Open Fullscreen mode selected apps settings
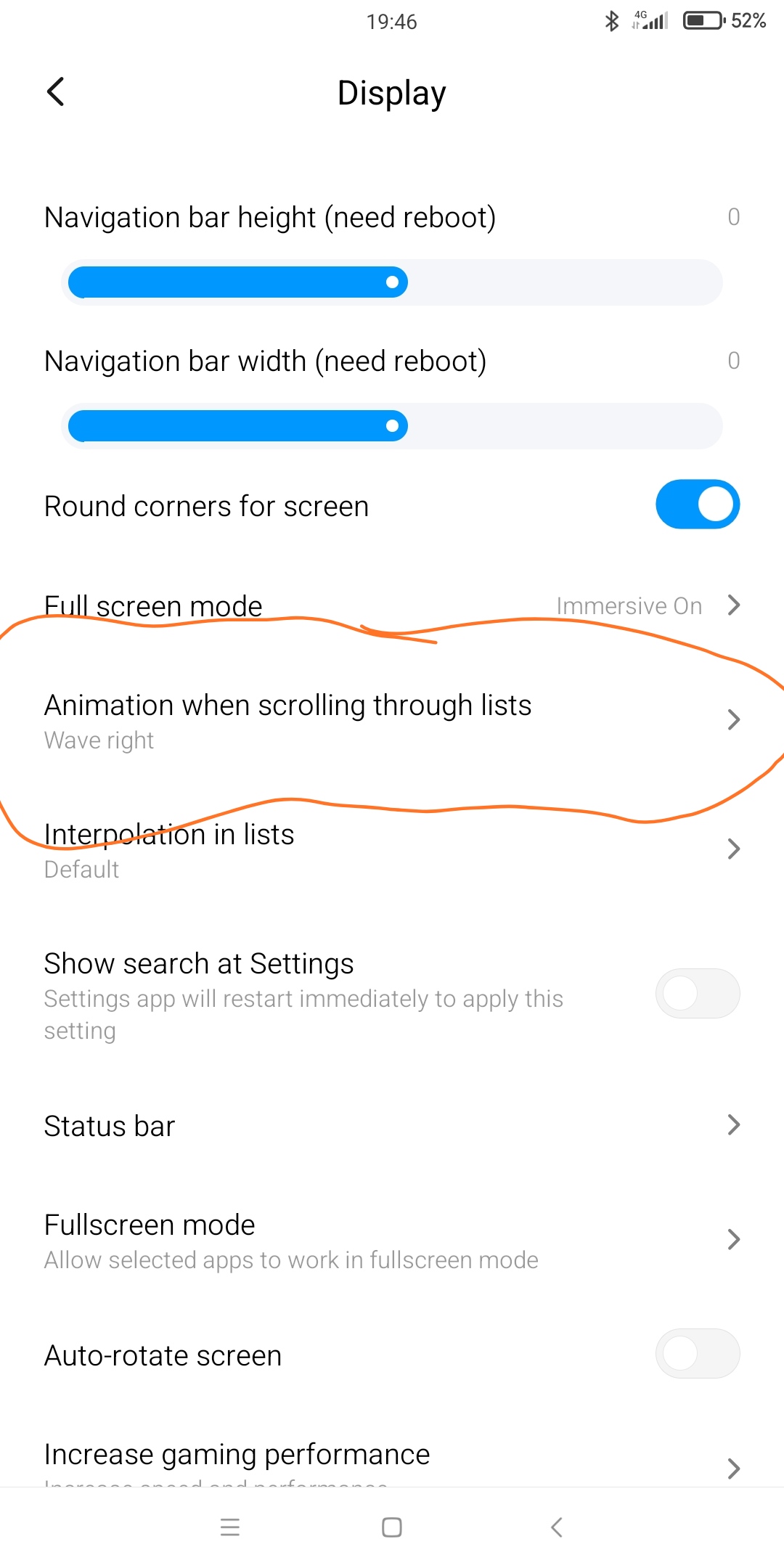This screenshot has width=784, height=1568. (x=392, y=1241)
